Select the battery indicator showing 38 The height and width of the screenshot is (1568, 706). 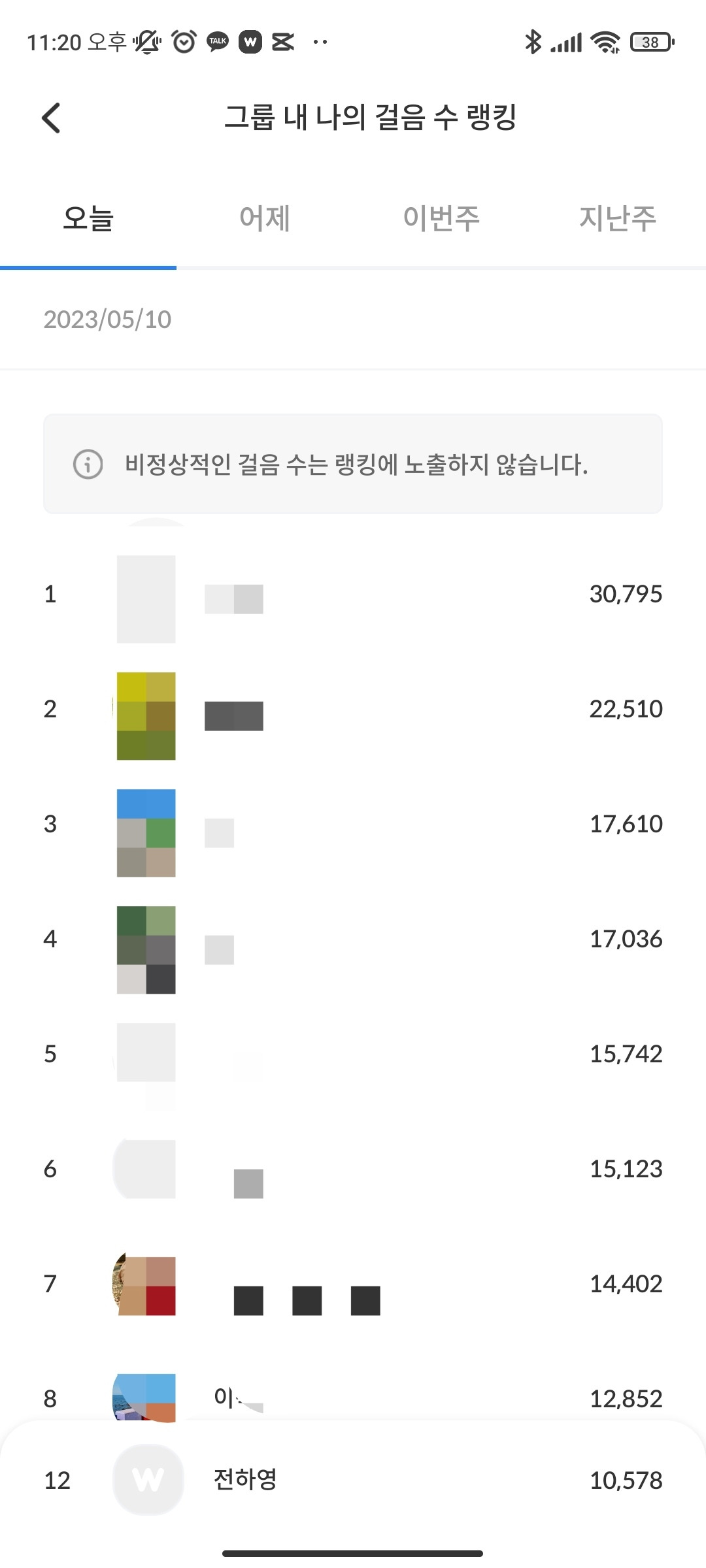click(x=649, y=42)
